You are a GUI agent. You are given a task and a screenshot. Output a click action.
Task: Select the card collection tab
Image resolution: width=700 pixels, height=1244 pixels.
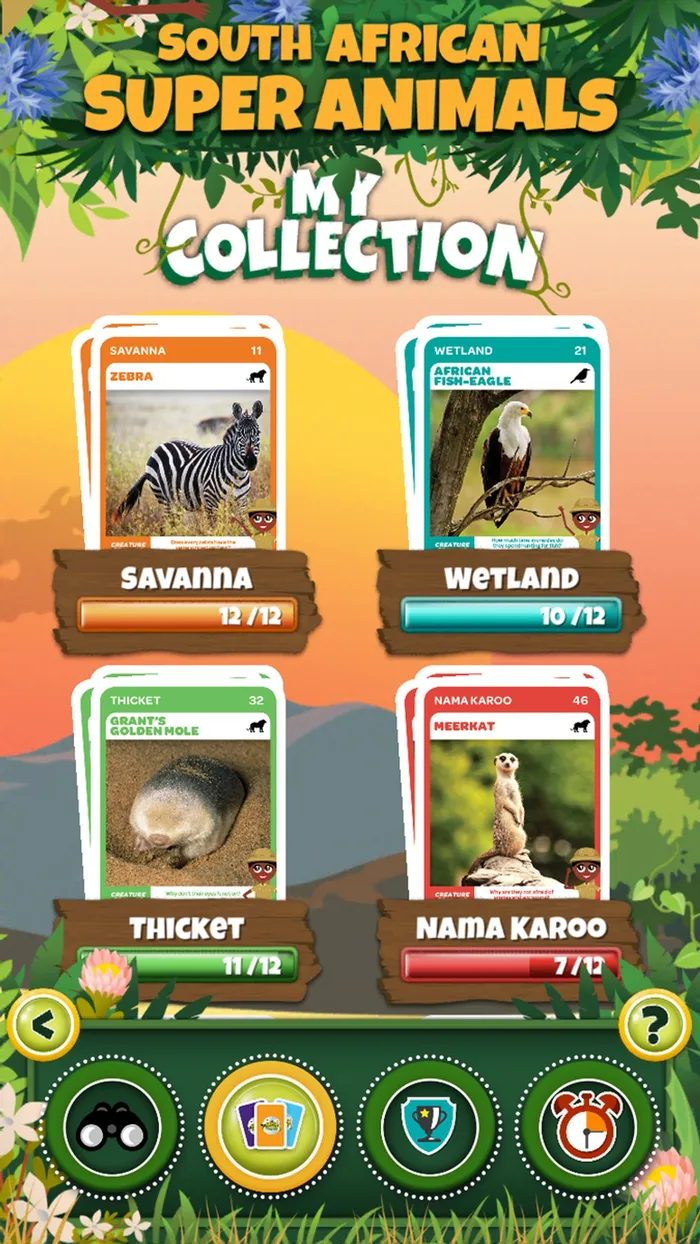pyautogui.click(x=270, y=1127)
